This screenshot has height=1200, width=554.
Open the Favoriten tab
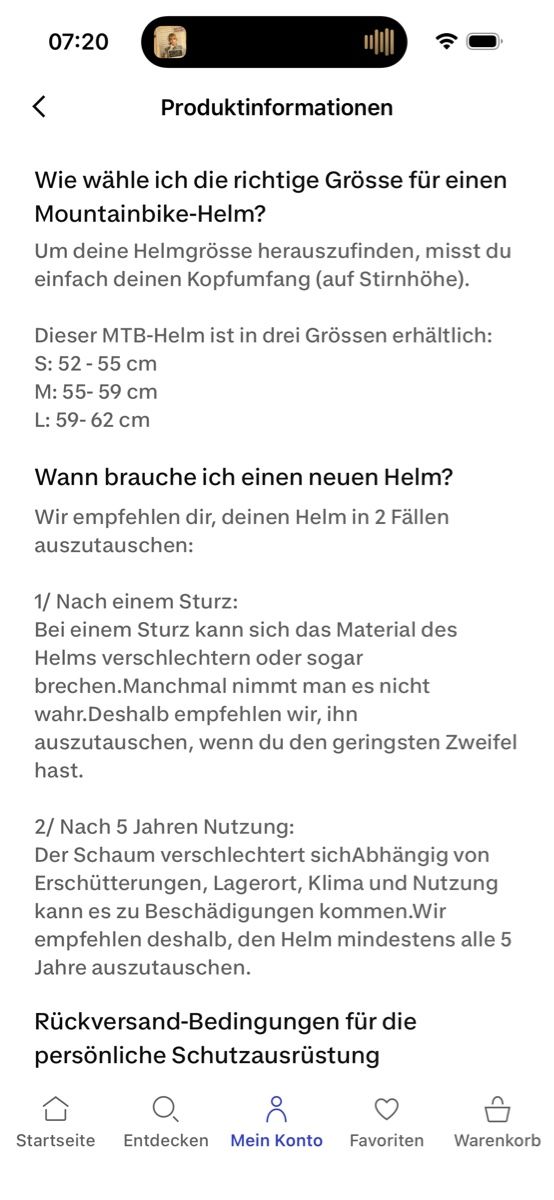[387, 1121]
